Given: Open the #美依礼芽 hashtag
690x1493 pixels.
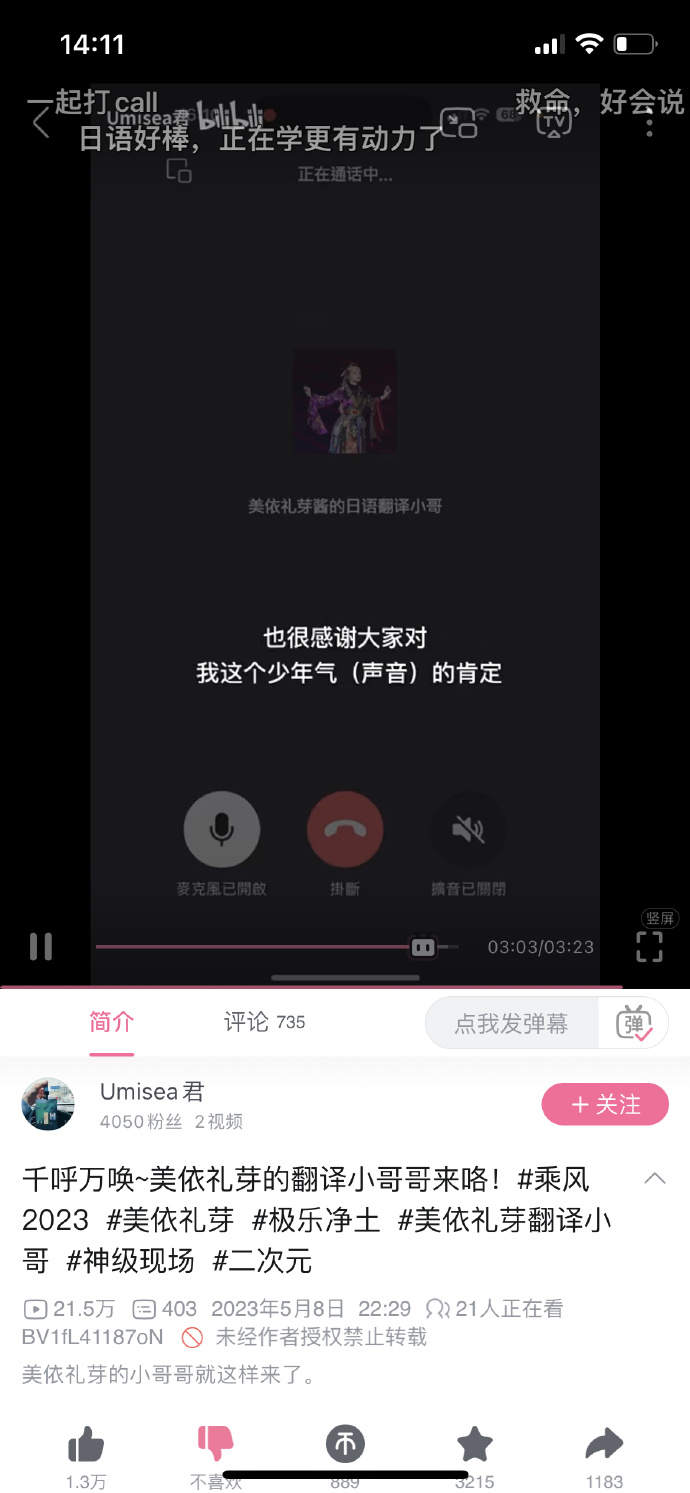Looking at the screenshot, I should (170, 1220).
